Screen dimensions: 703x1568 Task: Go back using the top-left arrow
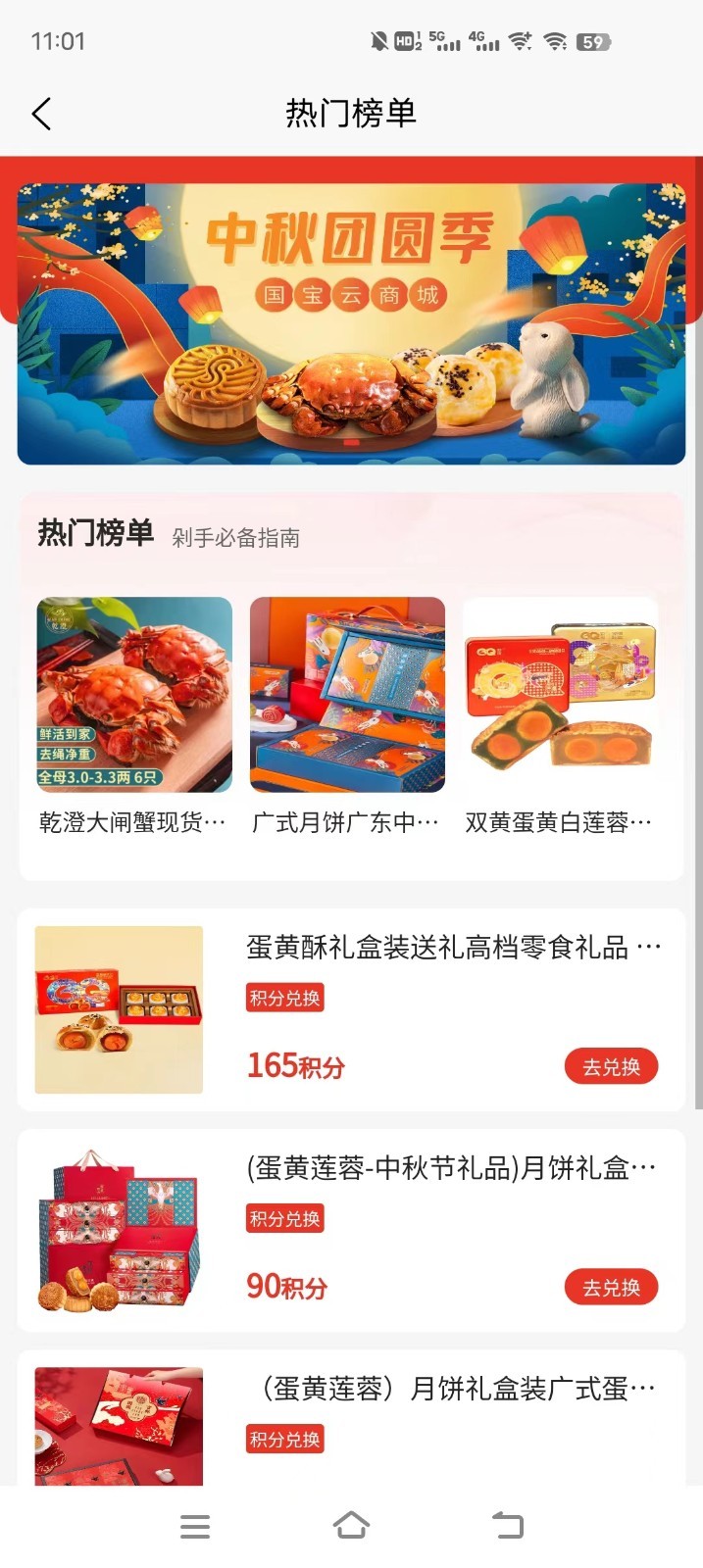point(41,114)
